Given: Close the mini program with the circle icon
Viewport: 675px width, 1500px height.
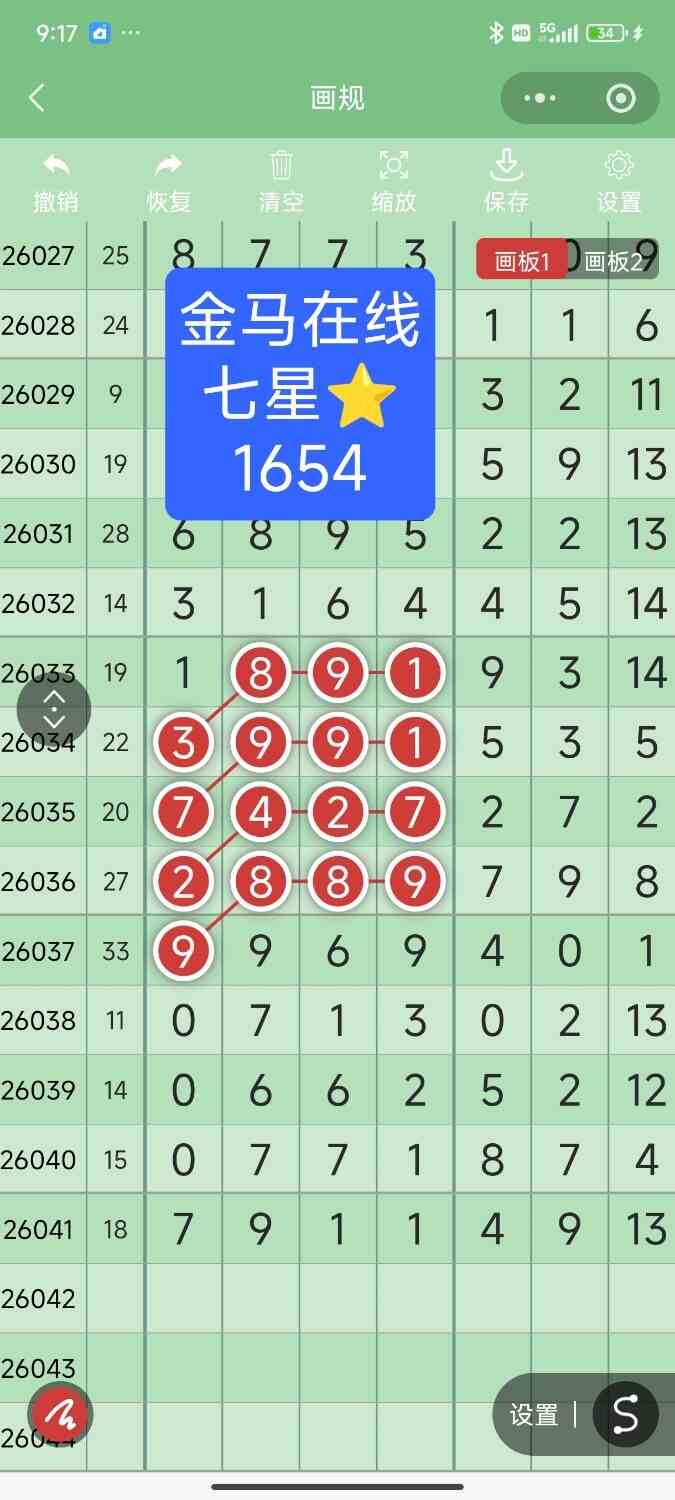Looking at the screenshot, I should (621, 98).
